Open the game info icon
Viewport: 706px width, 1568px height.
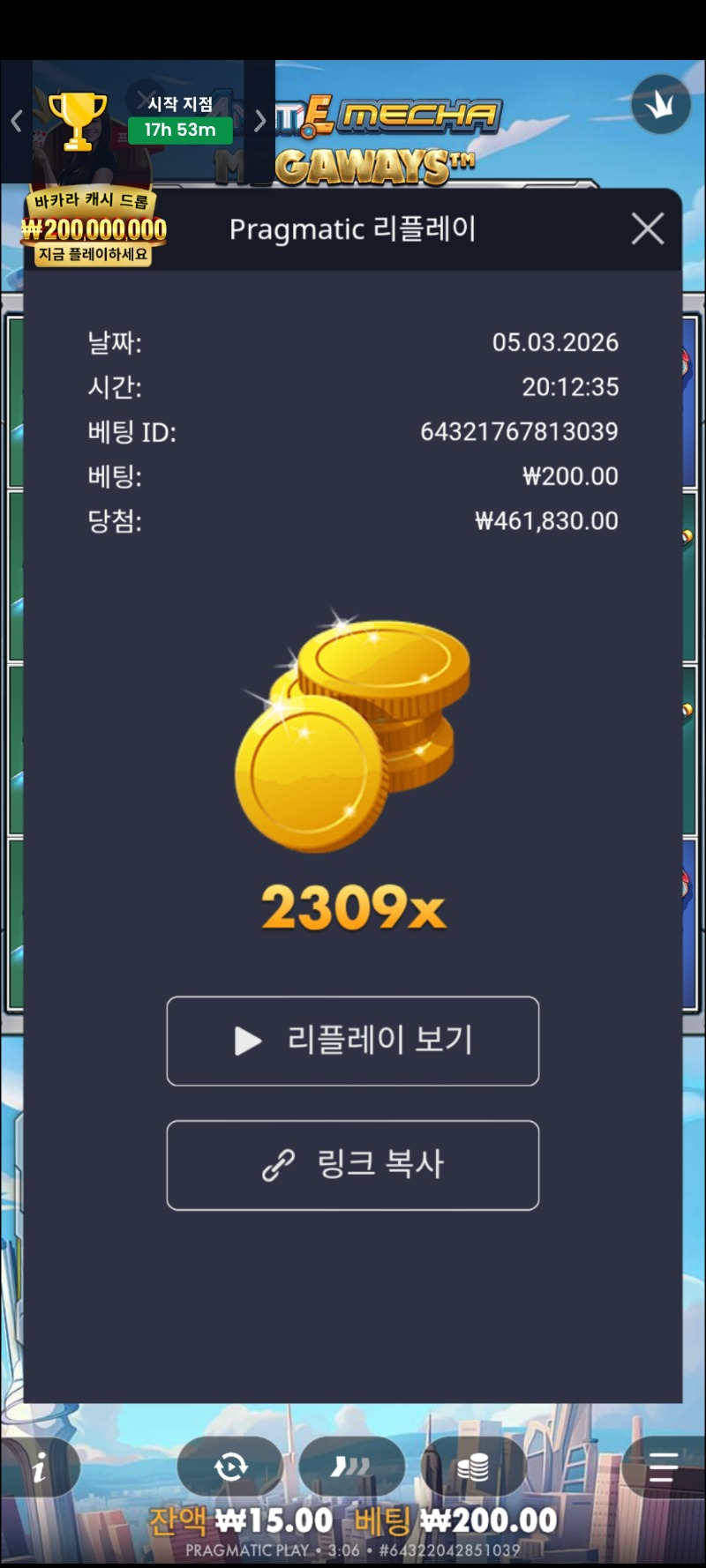click(39, 1468)
